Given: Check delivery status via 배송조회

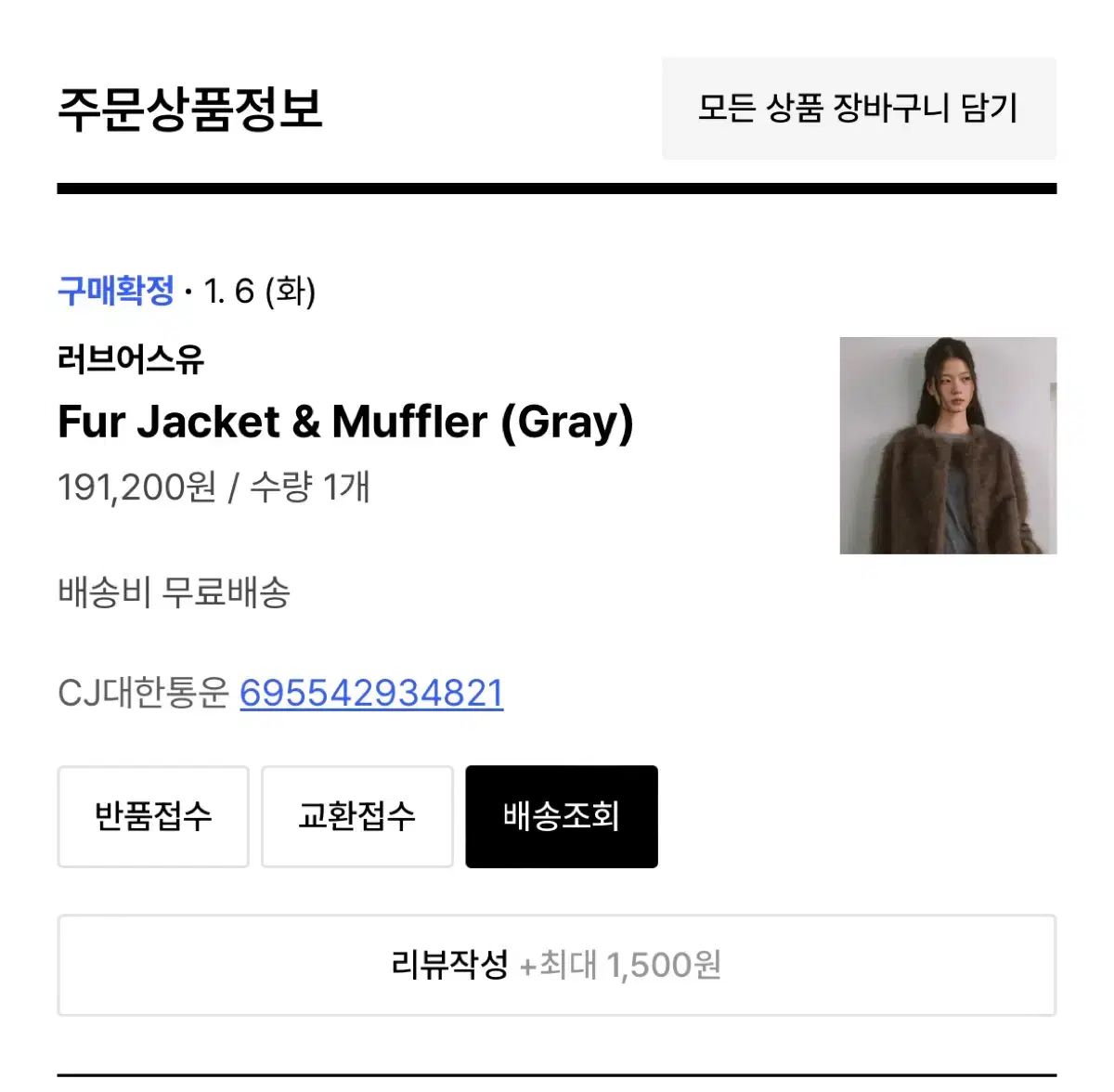Looking at the screenshot, I should (561, 816).
